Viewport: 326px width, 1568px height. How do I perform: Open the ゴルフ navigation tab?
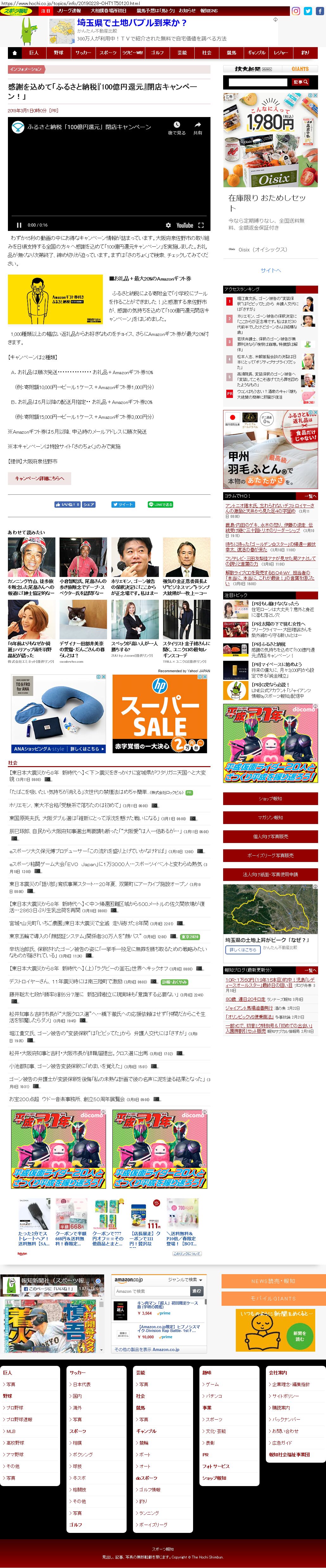click(157, 53)
